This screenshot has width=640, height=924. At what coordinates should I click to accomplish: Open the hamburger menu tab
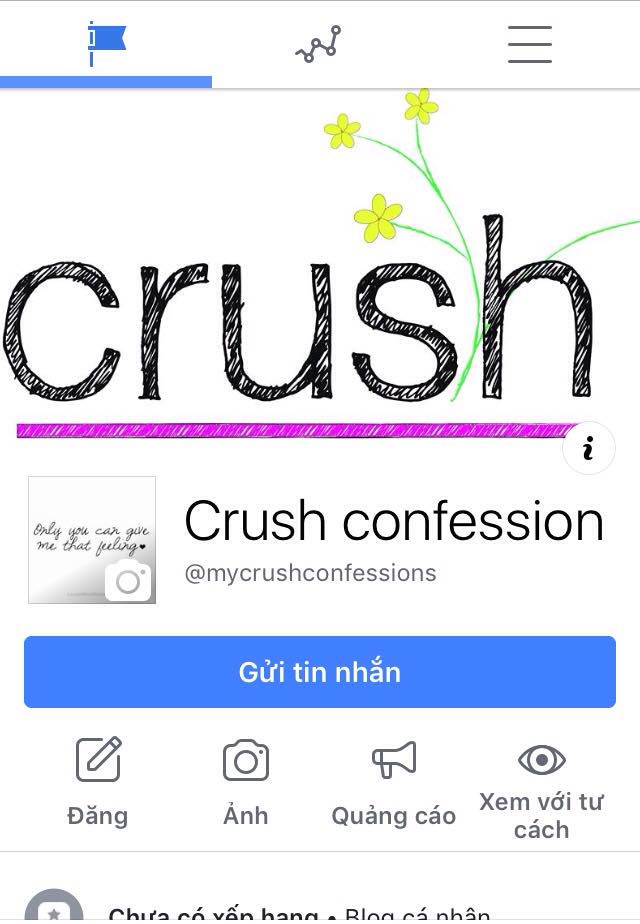point(529,44)
